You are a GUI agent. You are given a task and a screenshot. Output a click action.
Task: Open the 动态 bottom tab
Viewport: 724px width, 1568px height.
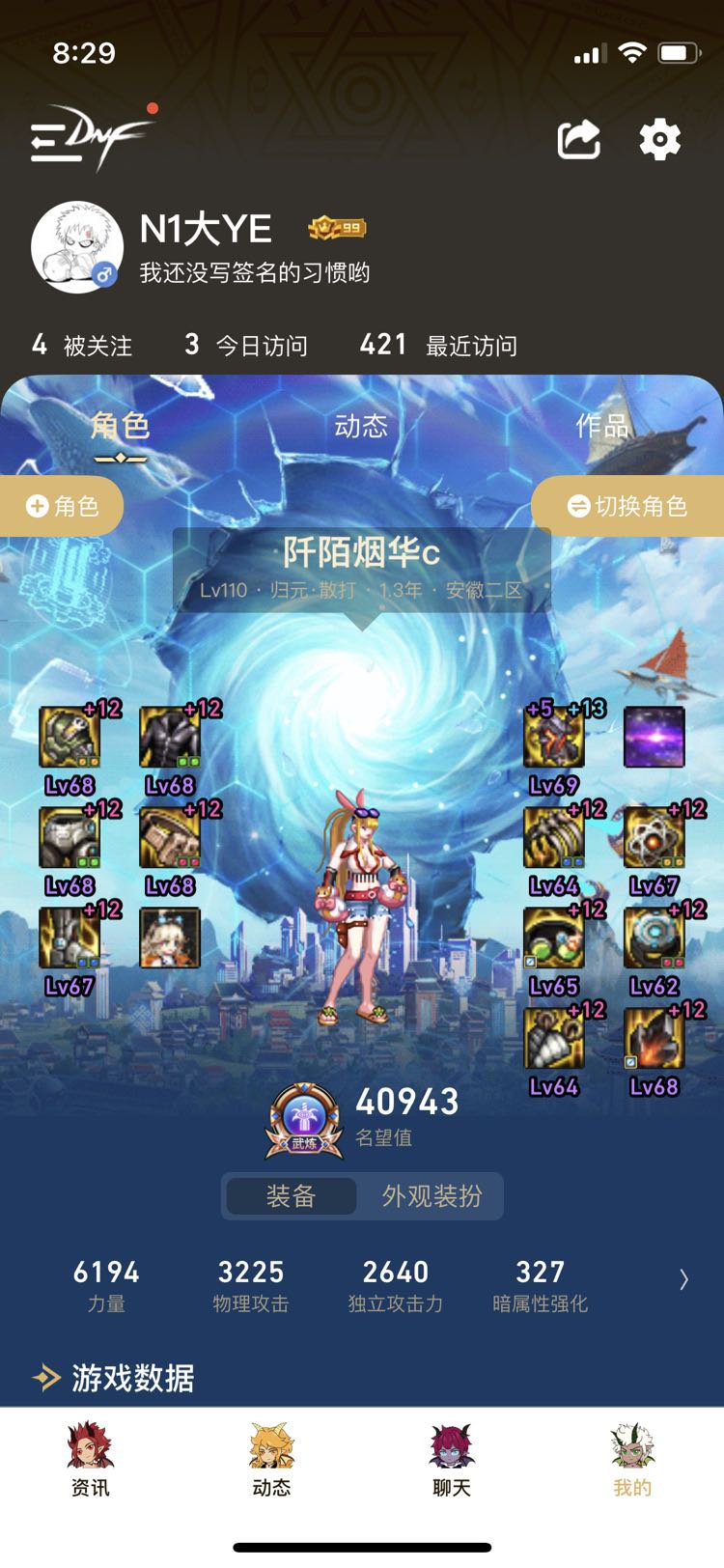pos(271,1459)
